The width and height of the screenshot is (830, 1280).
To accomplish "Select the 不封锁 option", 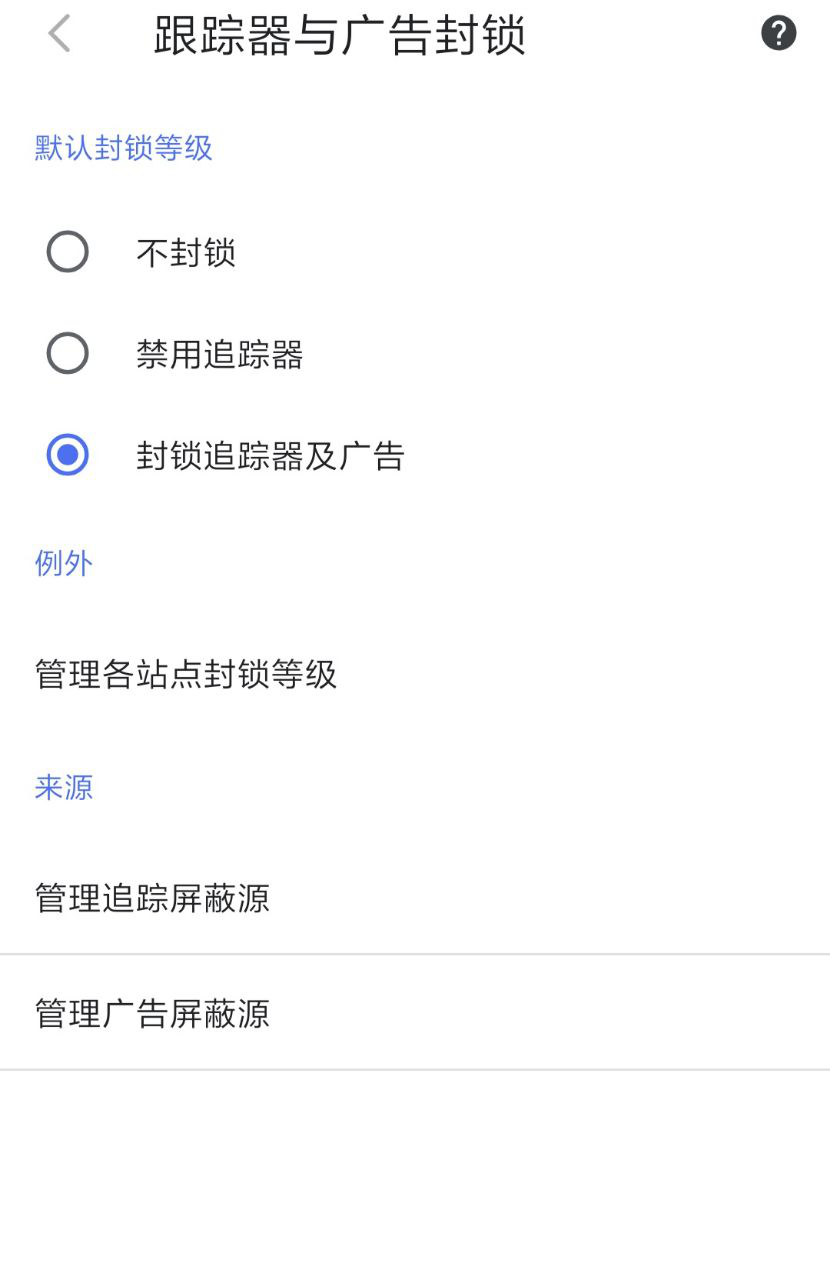I will click(x=68, y=252).
